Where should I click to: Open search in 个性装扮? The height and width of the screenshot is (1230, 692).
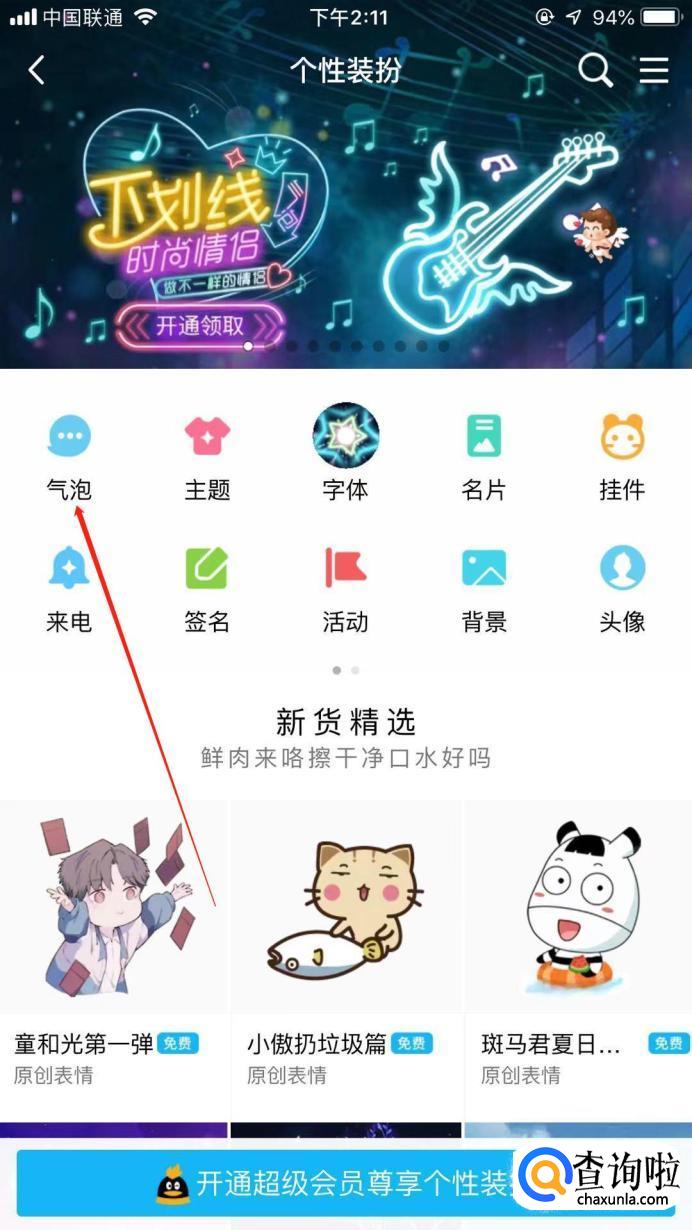[595, 70]
